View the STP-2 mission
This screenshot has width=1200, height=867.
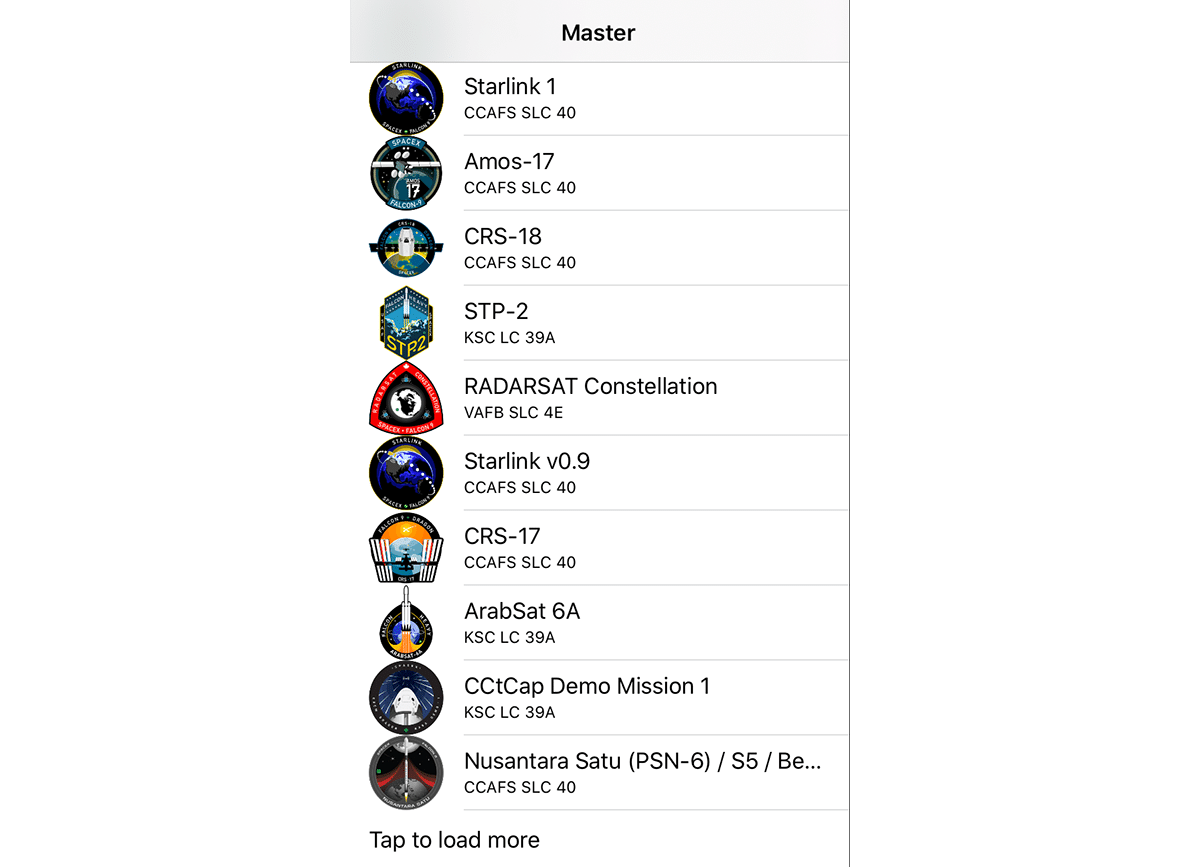pos(598,323)
